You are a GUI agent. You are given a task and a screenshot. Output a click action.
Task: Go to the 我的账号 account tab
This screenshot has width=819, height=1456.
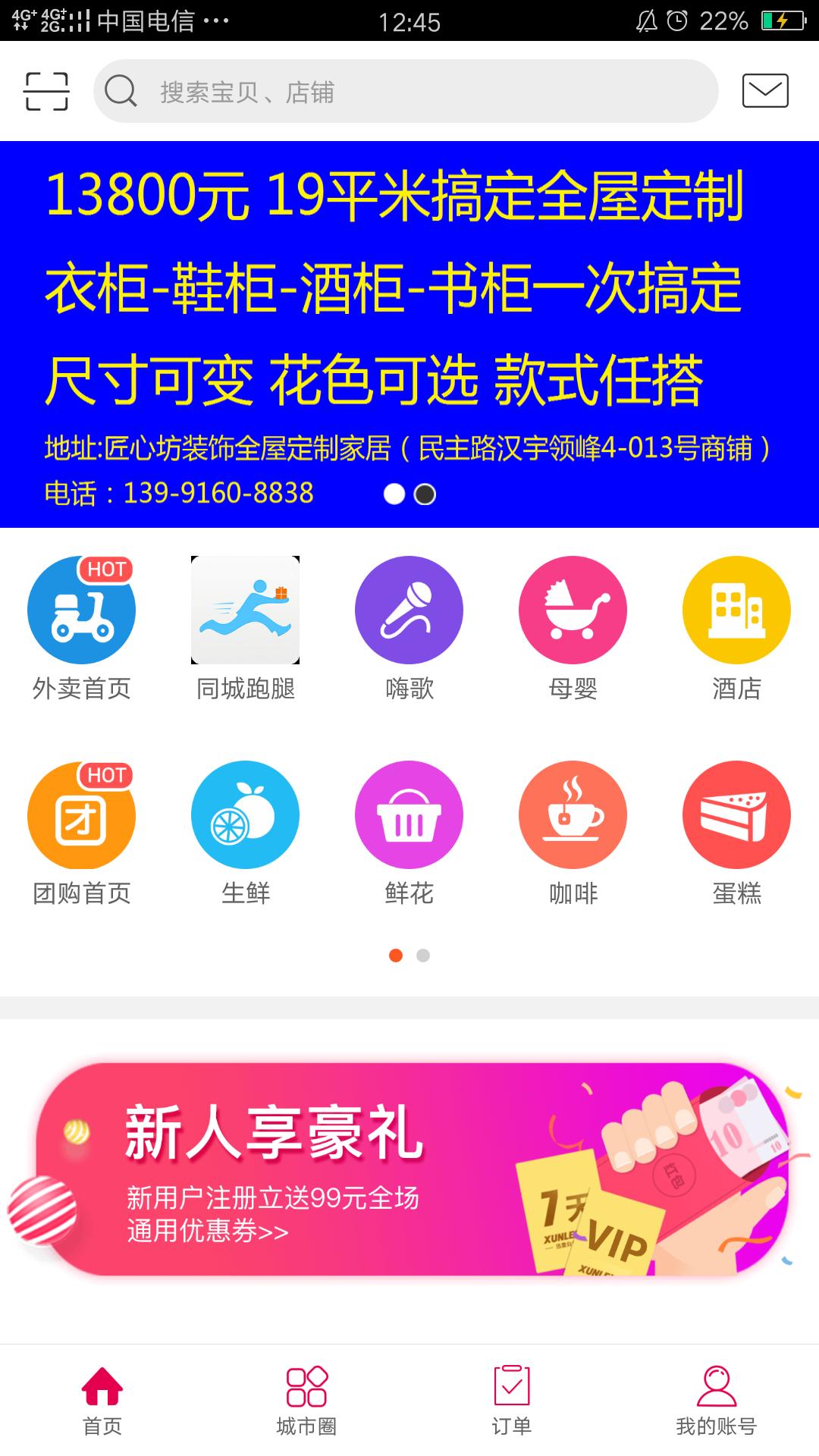716,1400
